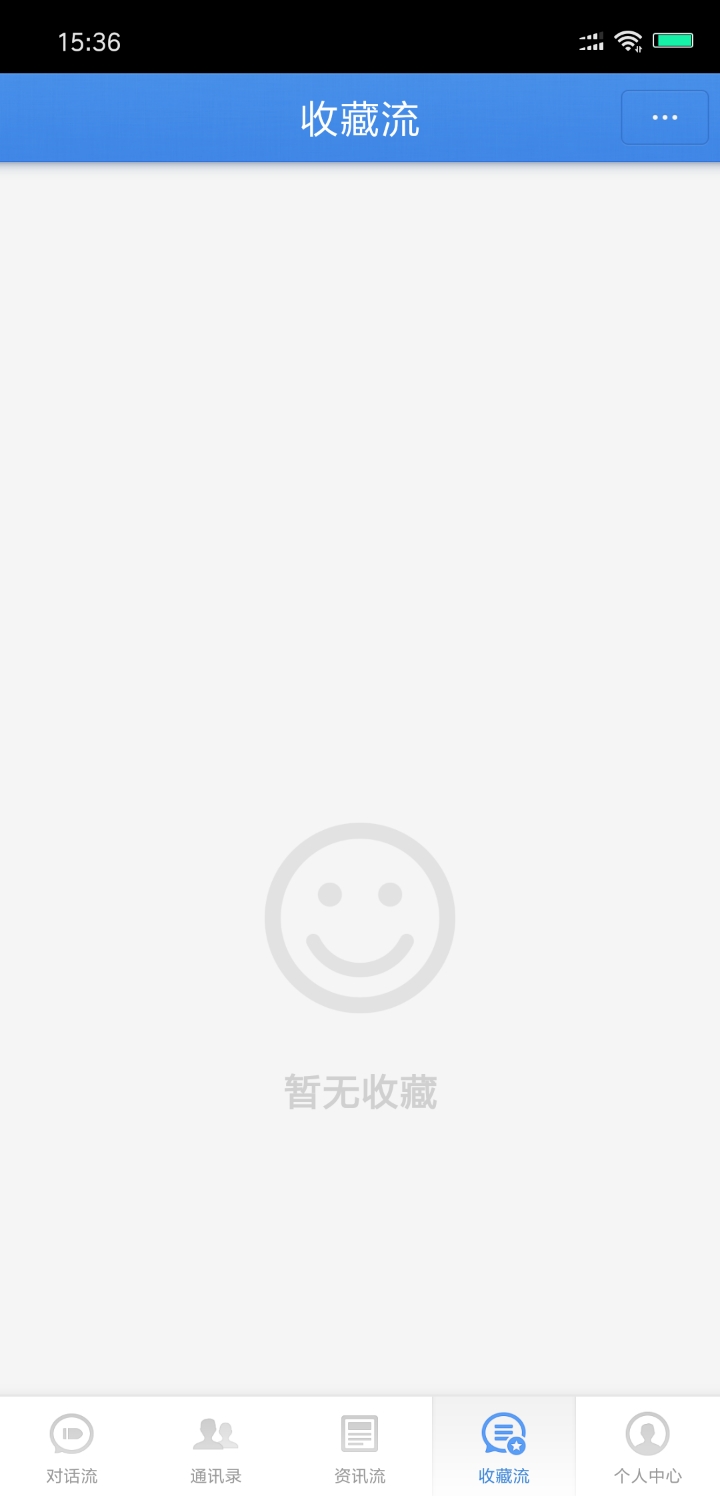Go to the 资讯流 news tab
This screenshot has height=1496, width=720.
360,1446
